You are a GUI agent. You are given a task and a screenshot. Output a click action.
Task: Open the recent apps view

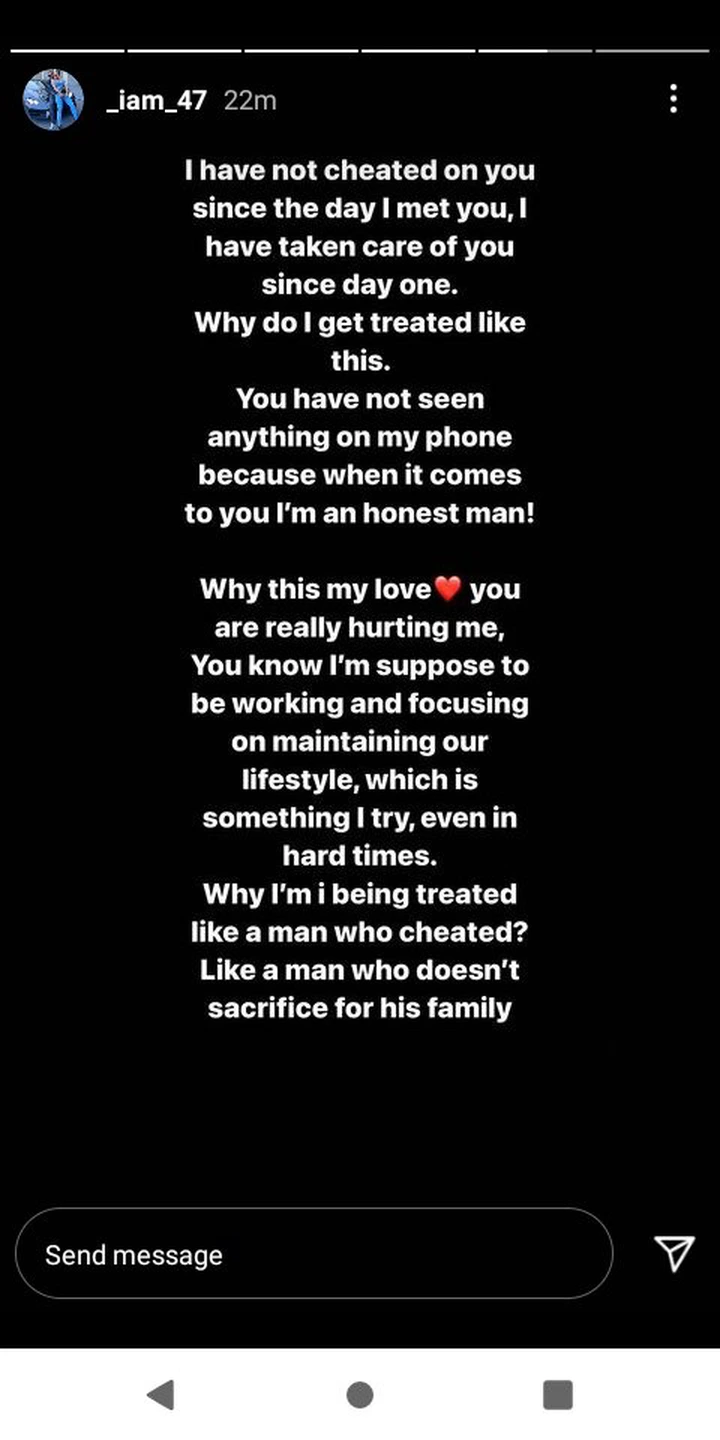point(558,1394)
